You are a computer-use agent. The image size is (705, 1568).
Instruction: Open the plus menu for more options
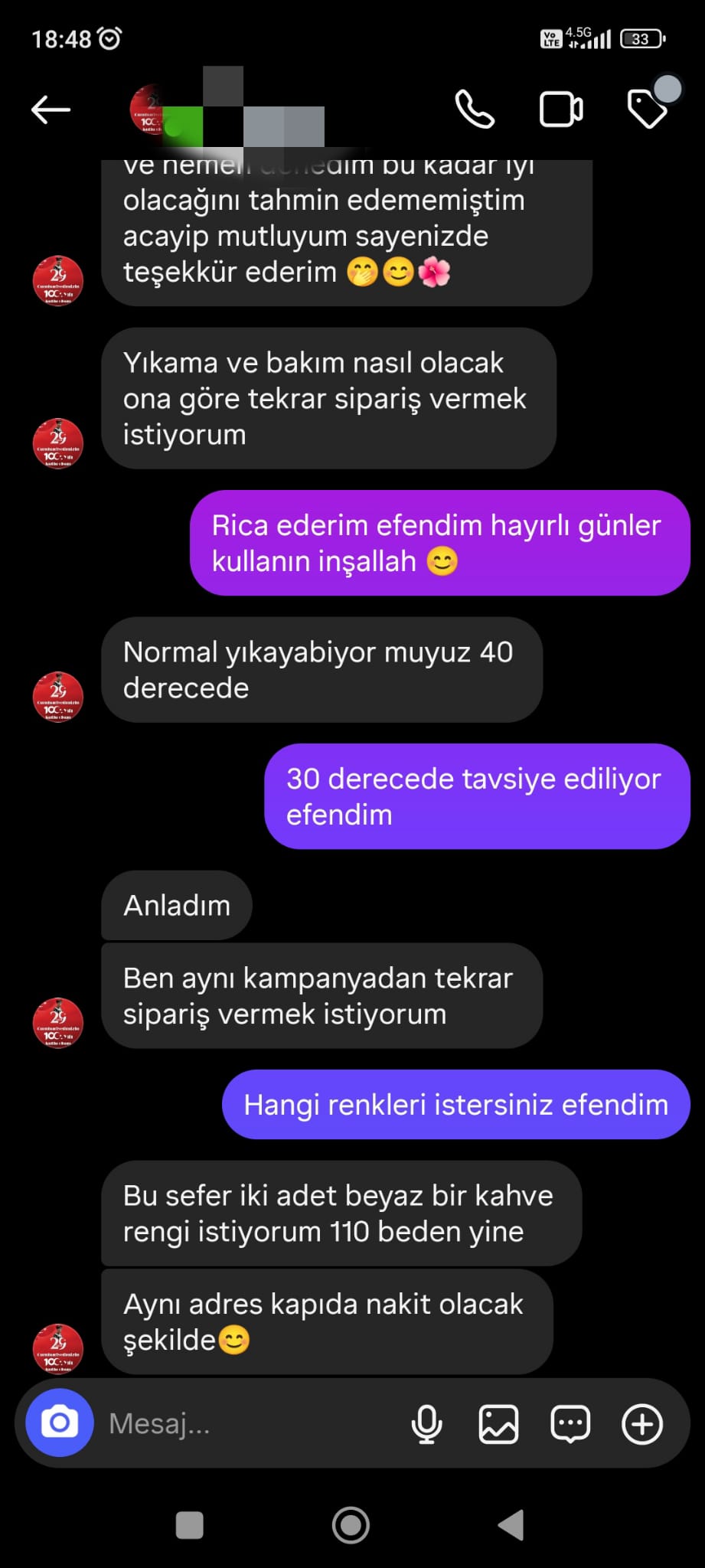click(x=641, y=1424)
